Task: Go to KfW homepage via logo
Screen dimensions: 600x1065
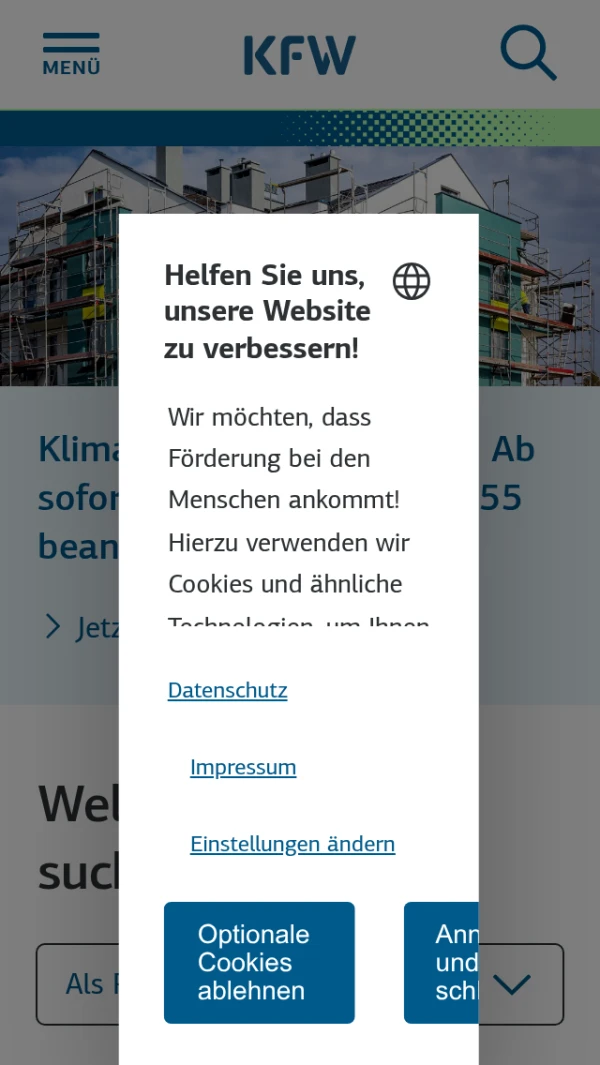Action: click(299, 54)
